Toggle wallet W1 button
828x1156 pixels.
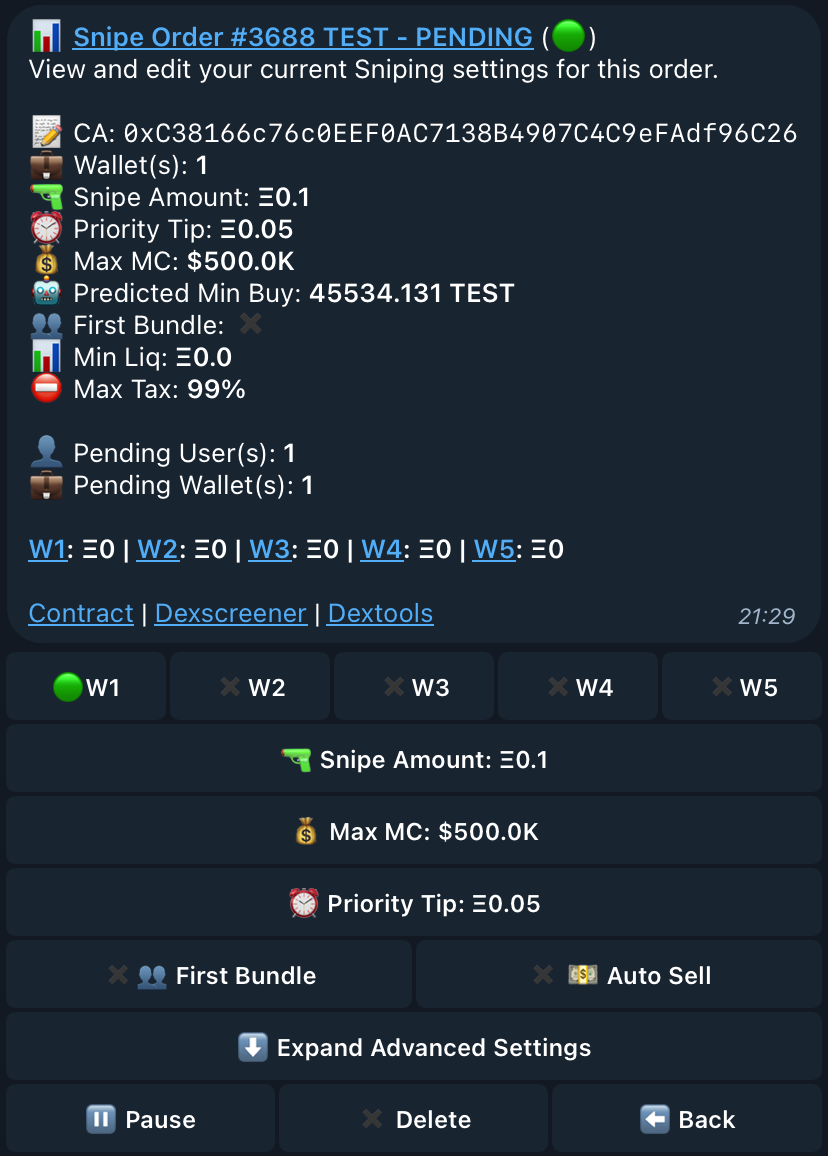click(x=86, y=687)
